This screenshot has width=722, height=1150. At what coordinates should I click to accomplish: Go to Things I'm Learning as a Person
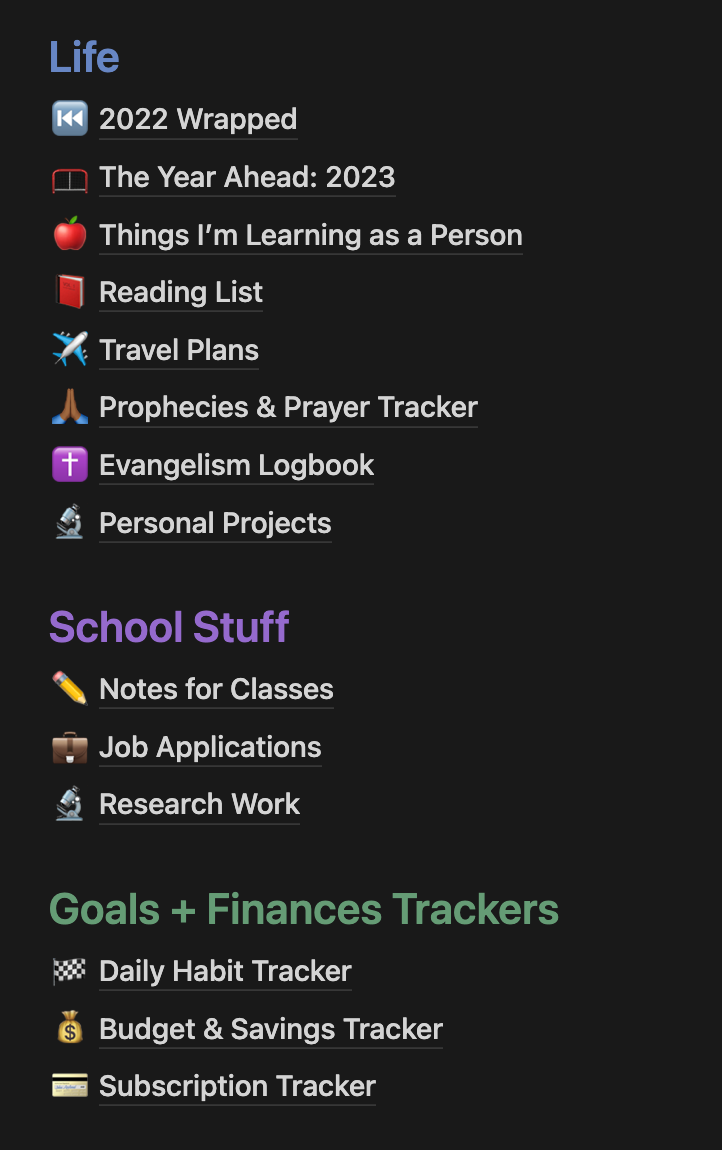310,236
